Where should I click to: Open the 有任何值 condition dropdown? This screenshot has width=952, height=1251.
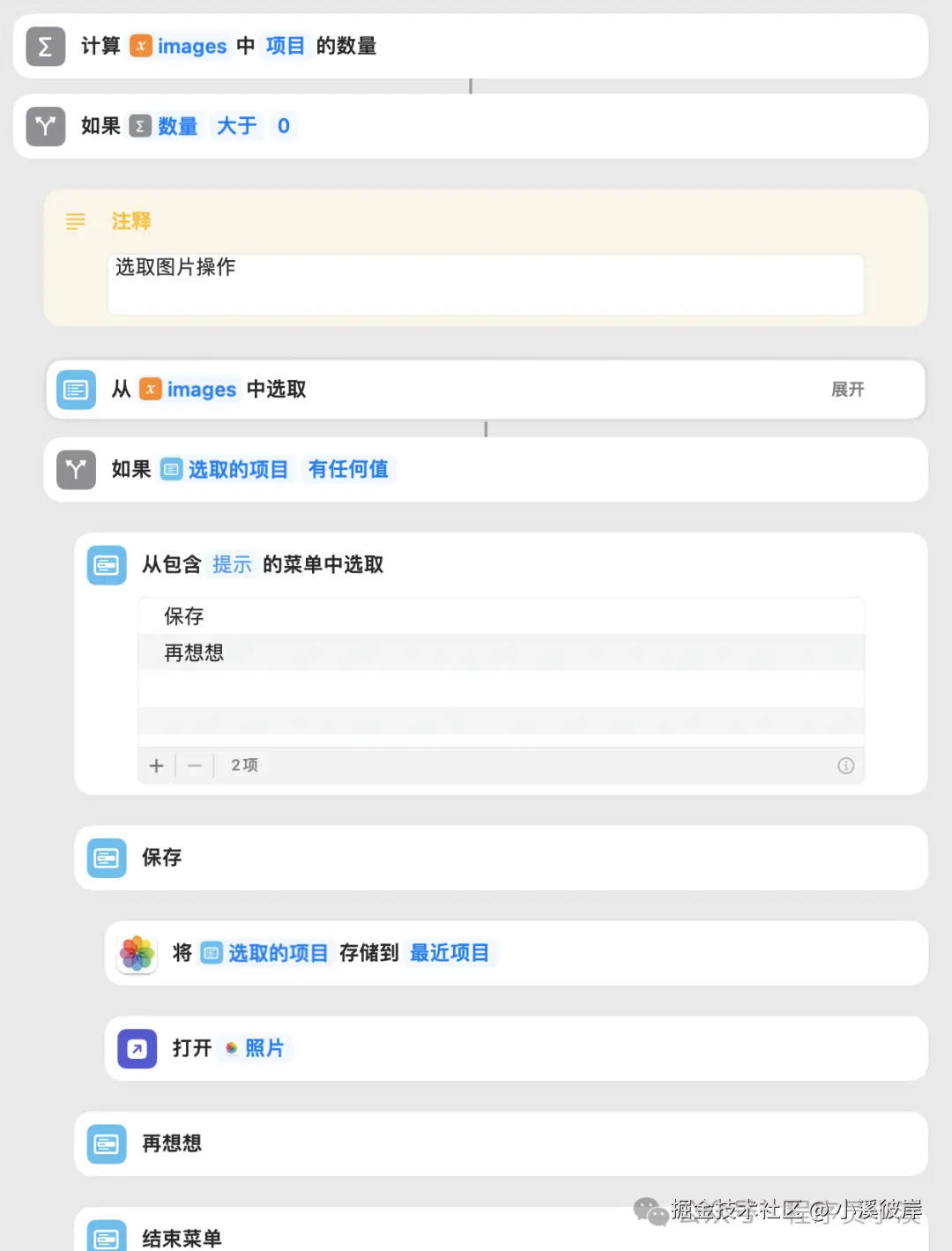(348, 469)
